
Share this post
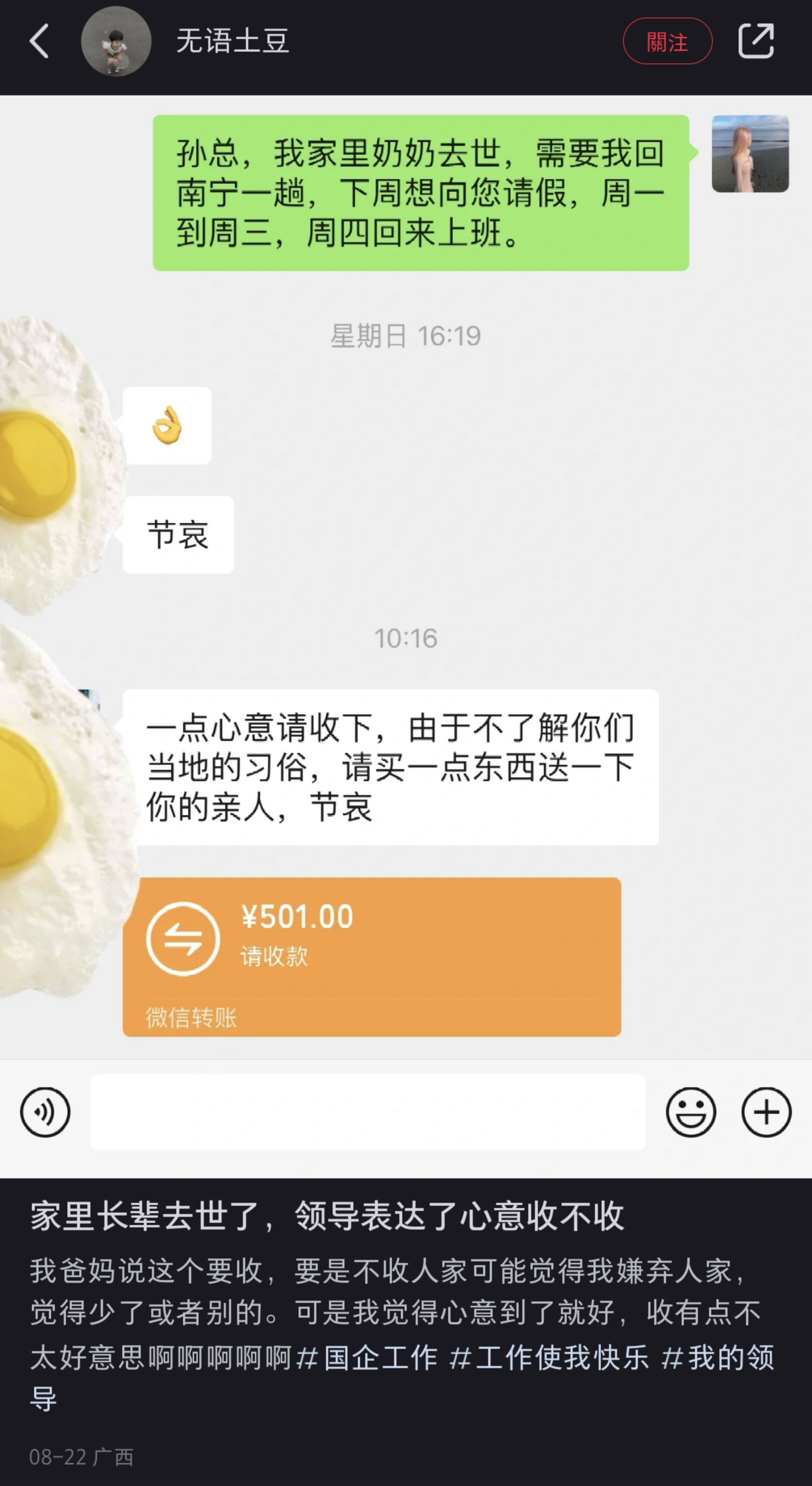tap(756, 42)
